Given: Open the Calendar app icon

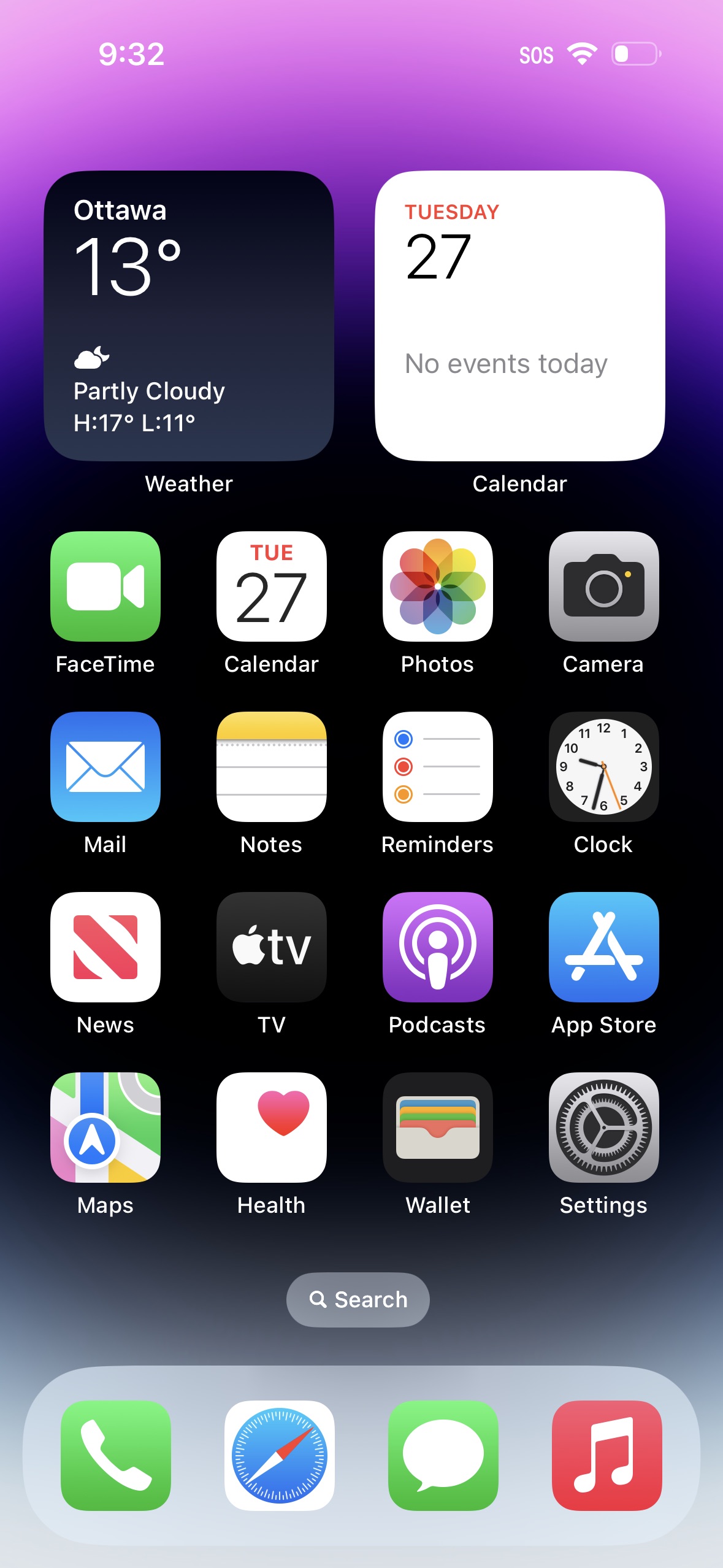Looking at the screenshot, I should (x=272, y=586).
